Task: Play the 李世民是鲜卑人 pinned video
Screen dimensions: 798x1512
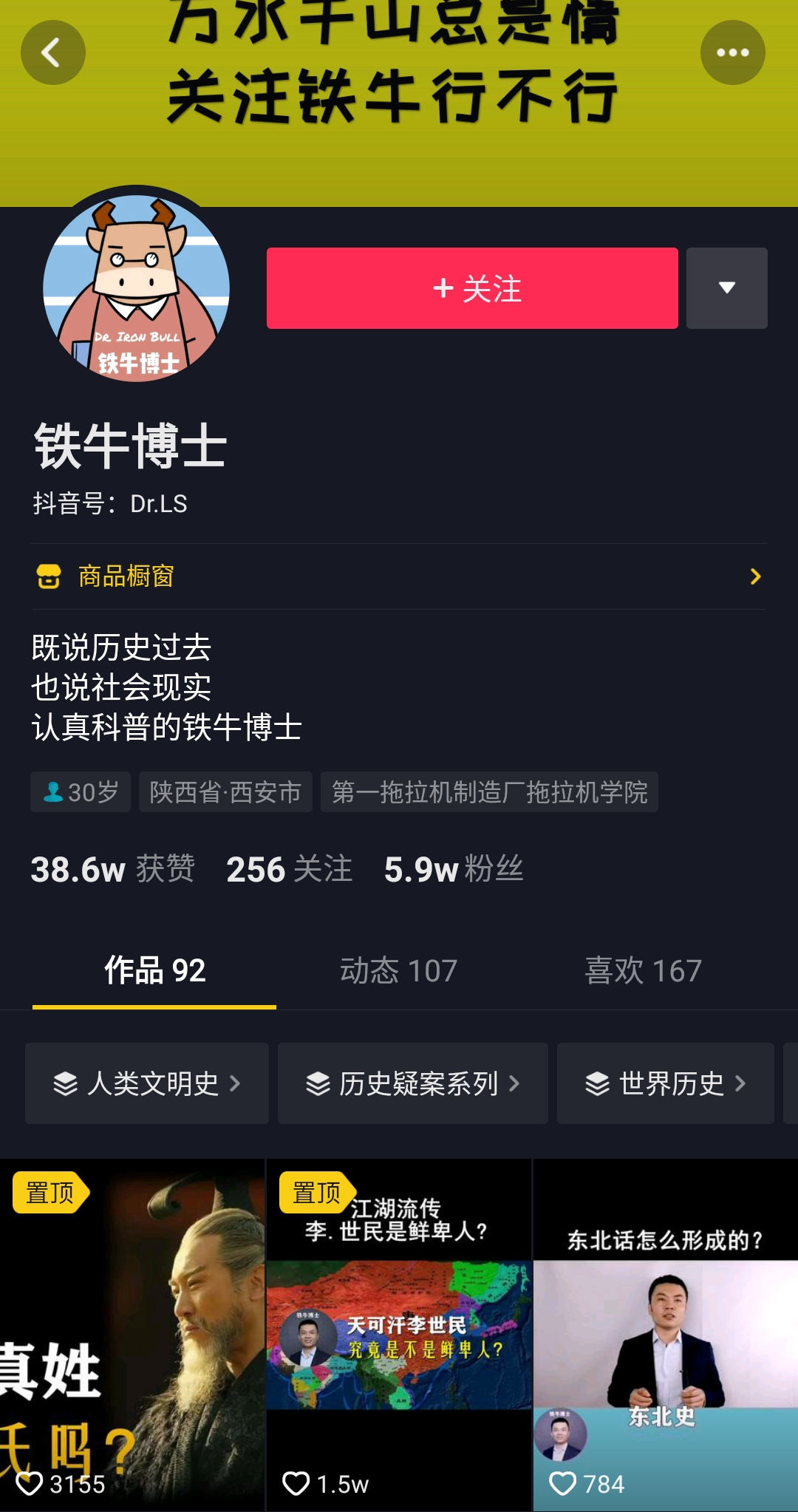Action: [398, 1334]
